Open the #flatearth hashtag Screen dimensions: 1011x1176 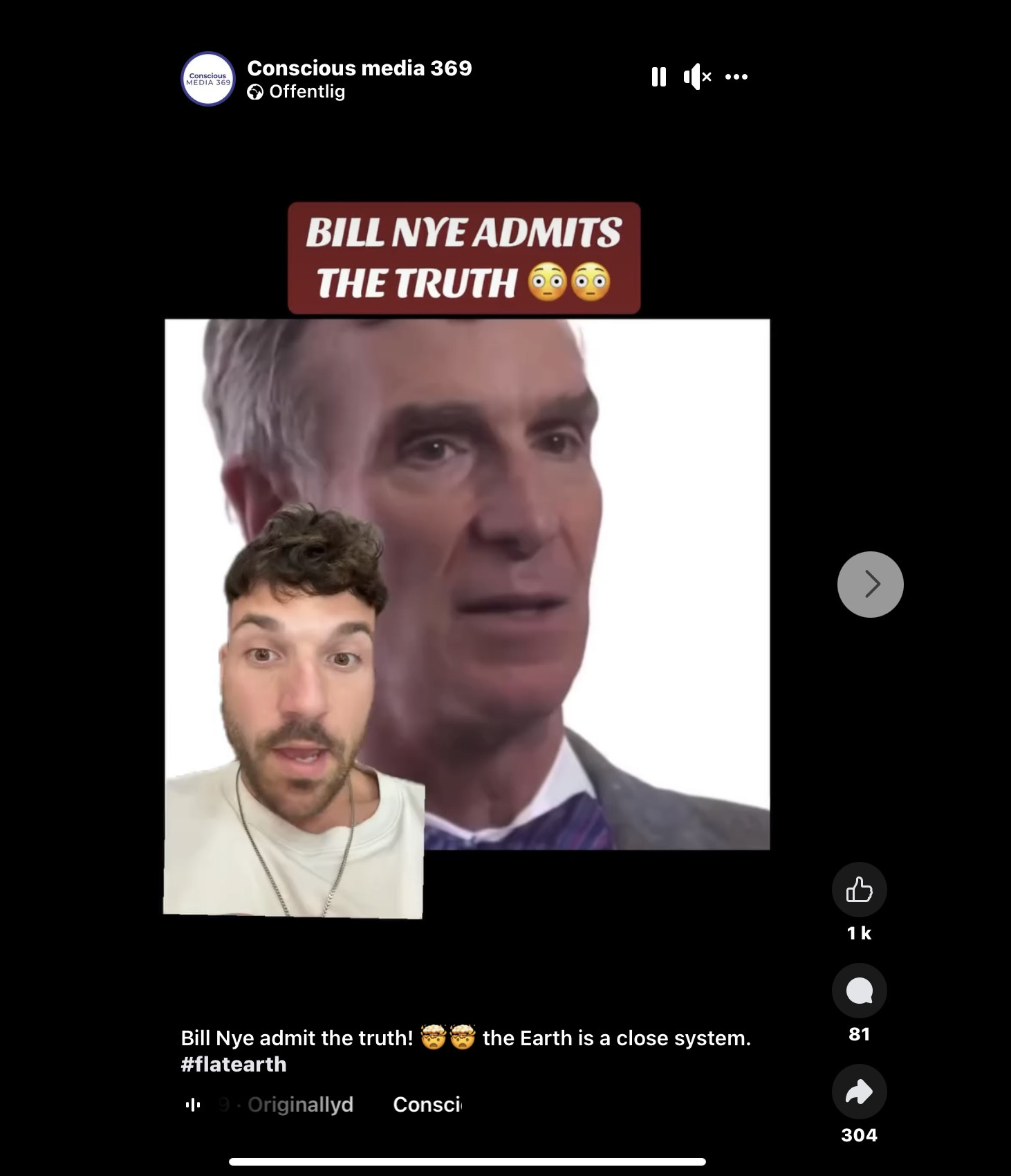coord(234,1065)
